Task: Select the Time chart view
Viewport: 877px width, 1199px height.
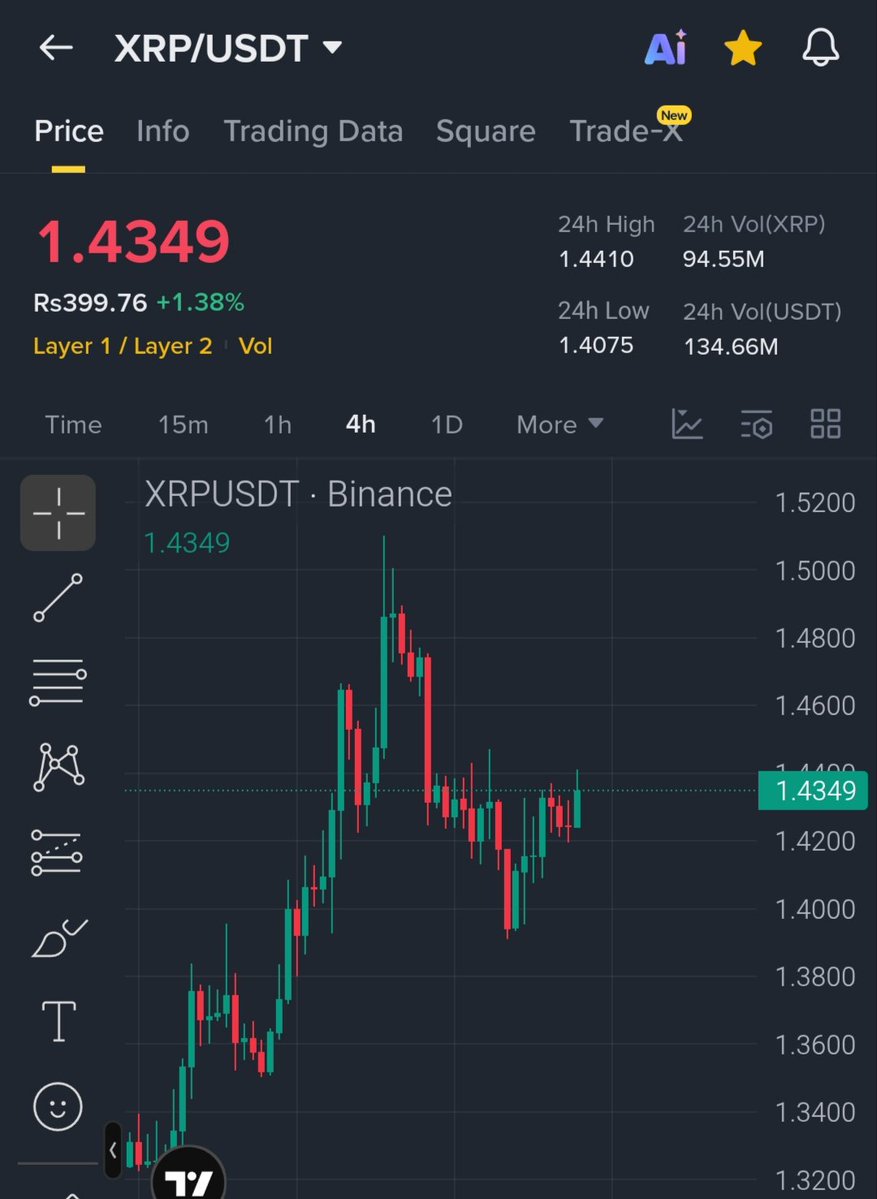Action: coord(73,425)
